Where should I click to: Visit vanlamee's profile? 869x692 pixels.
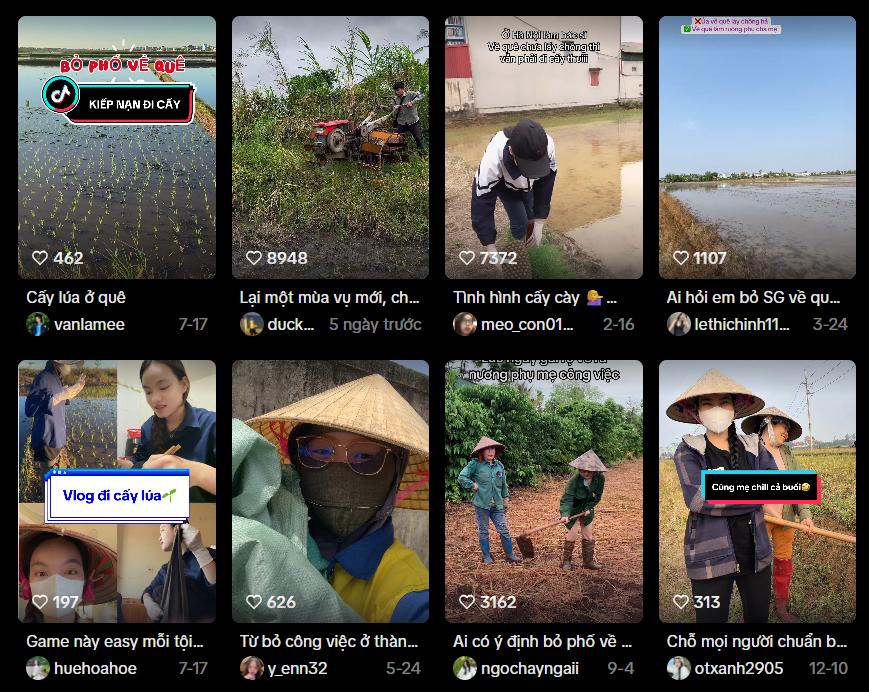pos(89,324)
